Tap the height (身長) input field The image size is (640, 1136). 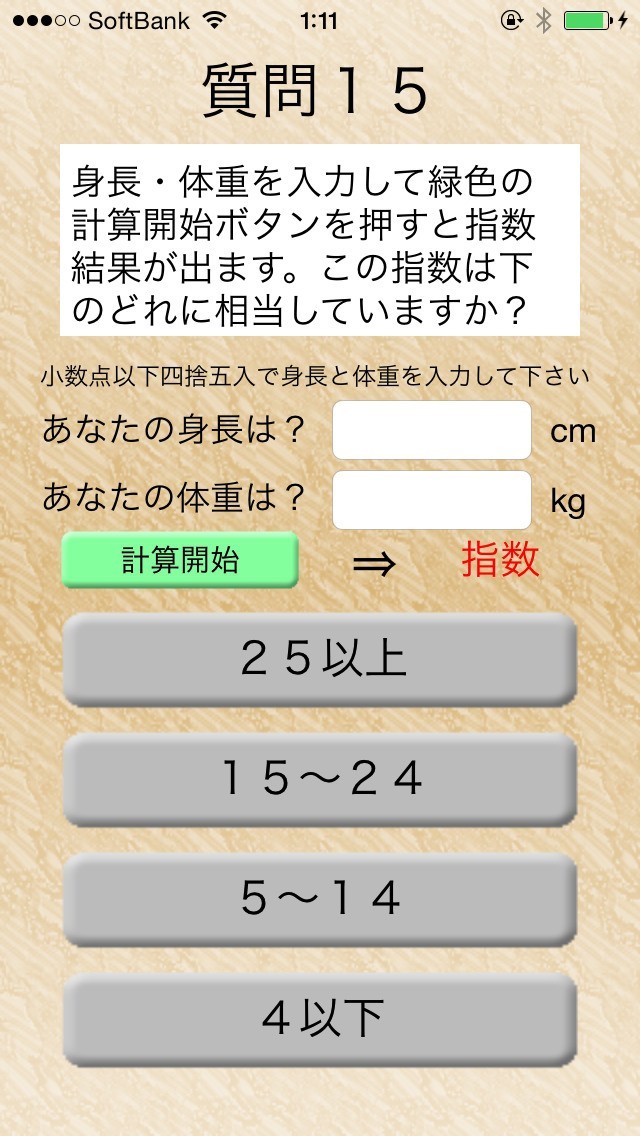tap(431, 430)
